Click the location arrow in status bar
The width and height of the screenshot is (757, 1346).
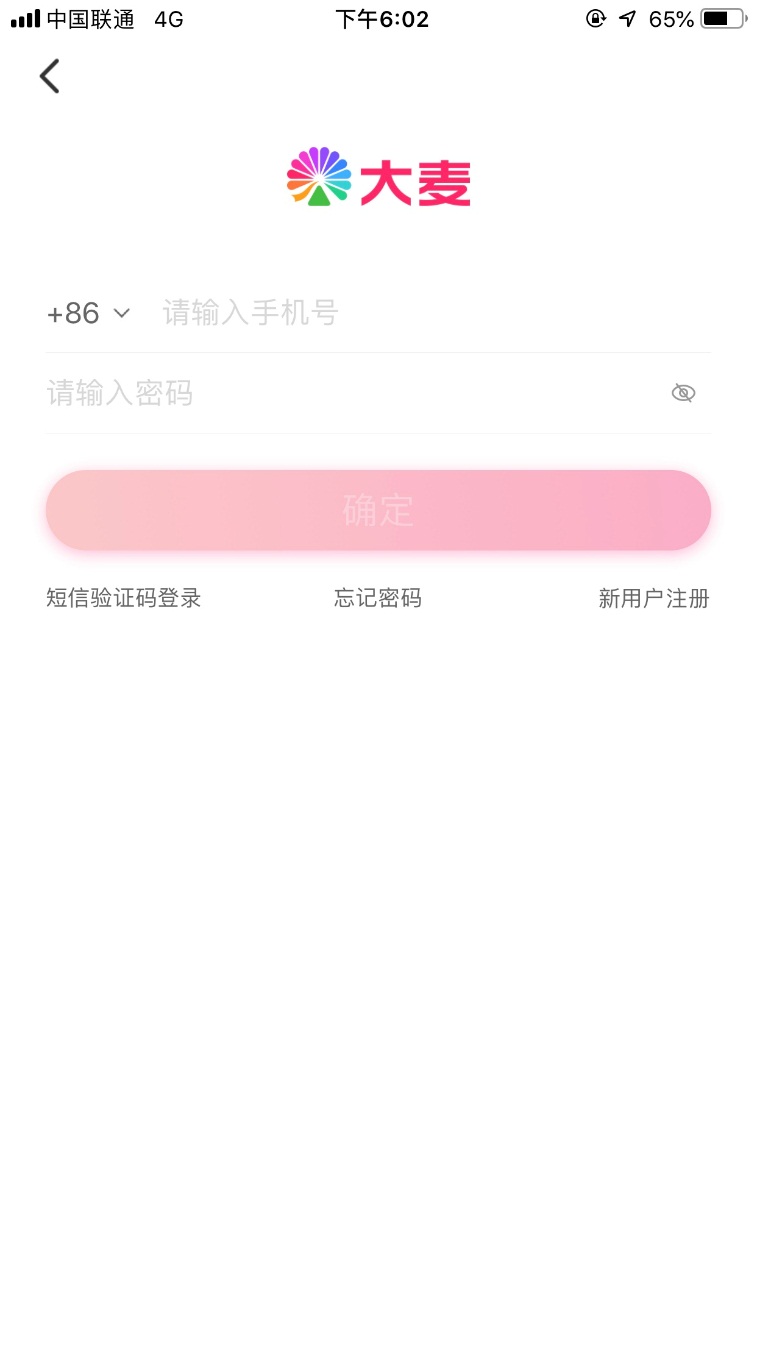pyautogui.click(x=627, y=18)
